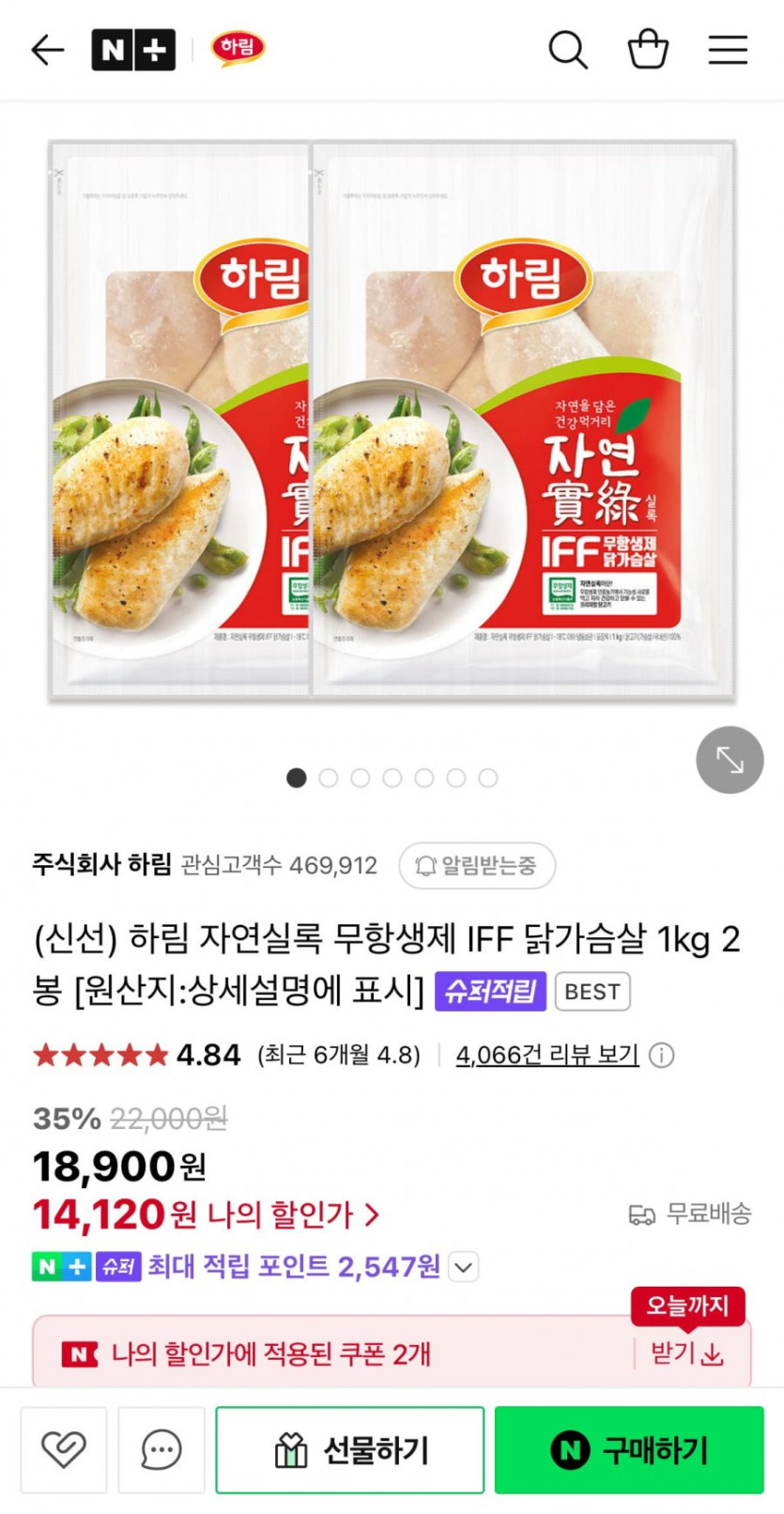The width and height of the screenshot is (784, 1514).
Task: Expand the 최대 적립 포인트 details
Action: pos(463,1267)
